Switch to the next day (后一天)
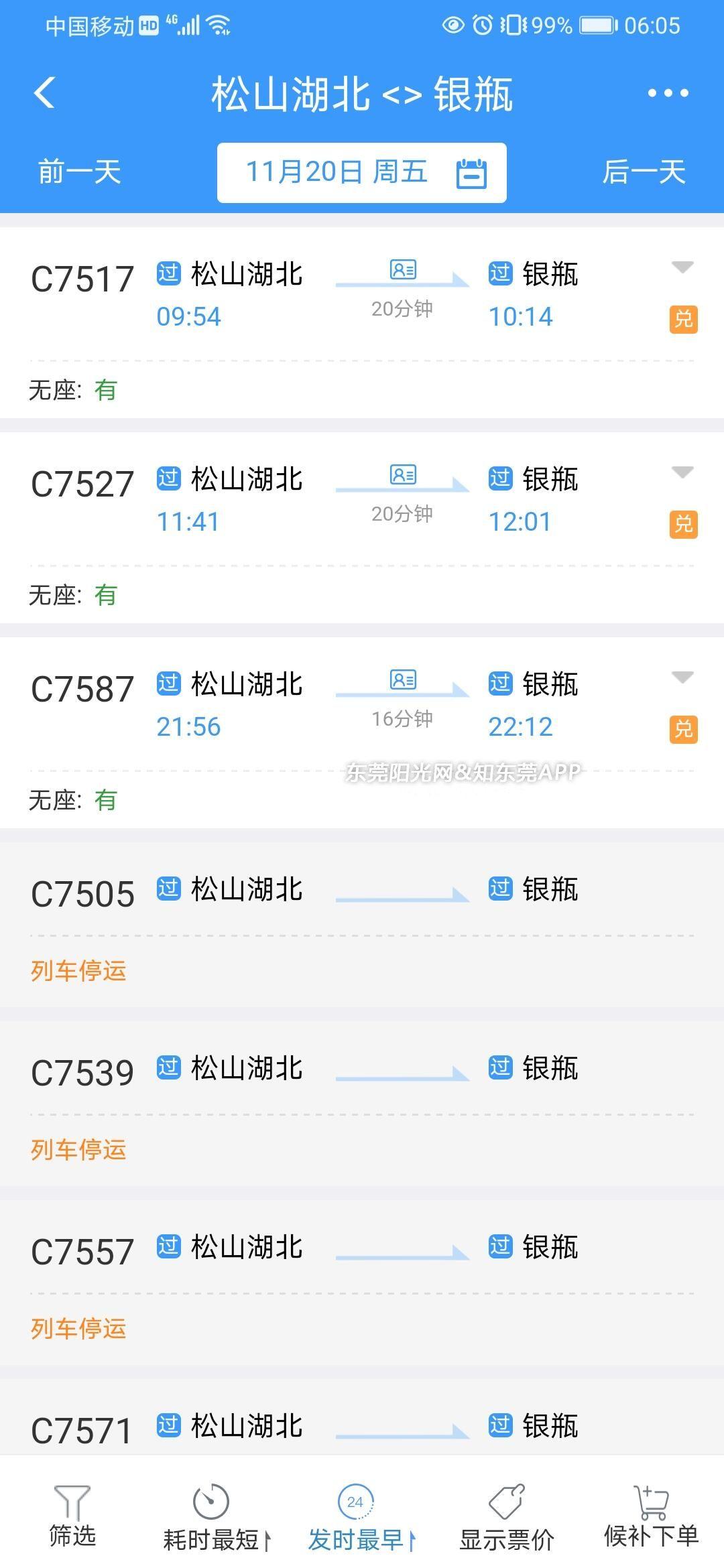724x1568 pixels. click(x=644, y=172)
